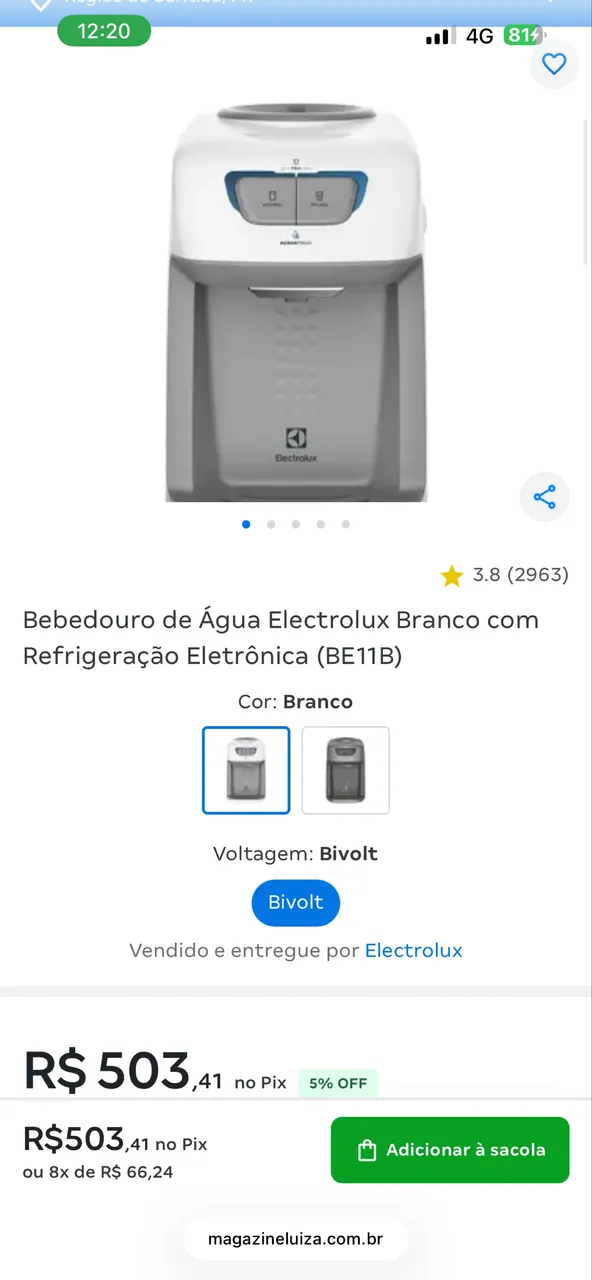Open the 3.8 star rating reviews
The width and height of the screenshot is (592, 1280).
(x=505, y=575)
